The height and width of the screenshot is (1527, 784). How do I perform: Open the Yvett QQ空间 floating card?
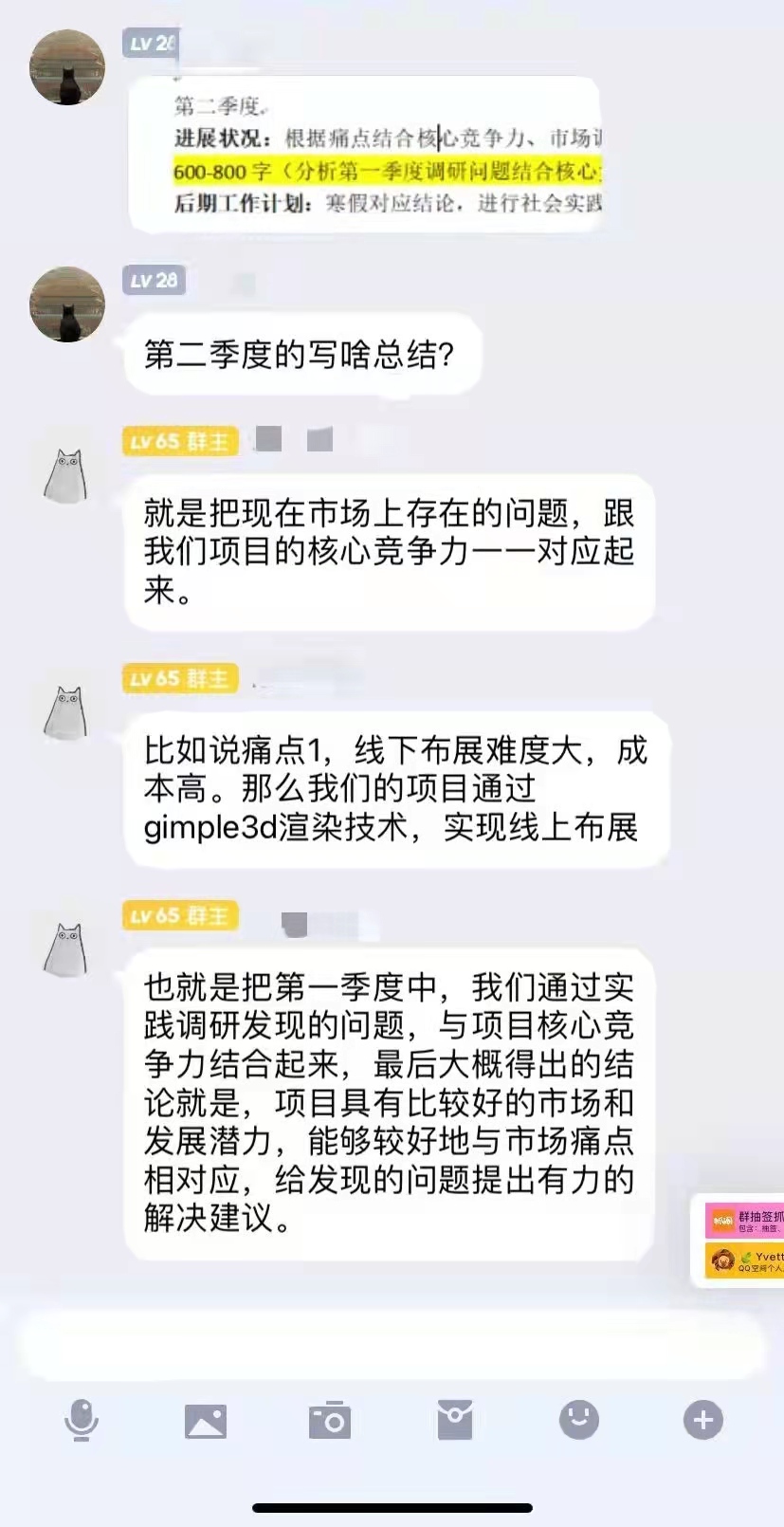pyautogui.click(x=745, y=1260)
